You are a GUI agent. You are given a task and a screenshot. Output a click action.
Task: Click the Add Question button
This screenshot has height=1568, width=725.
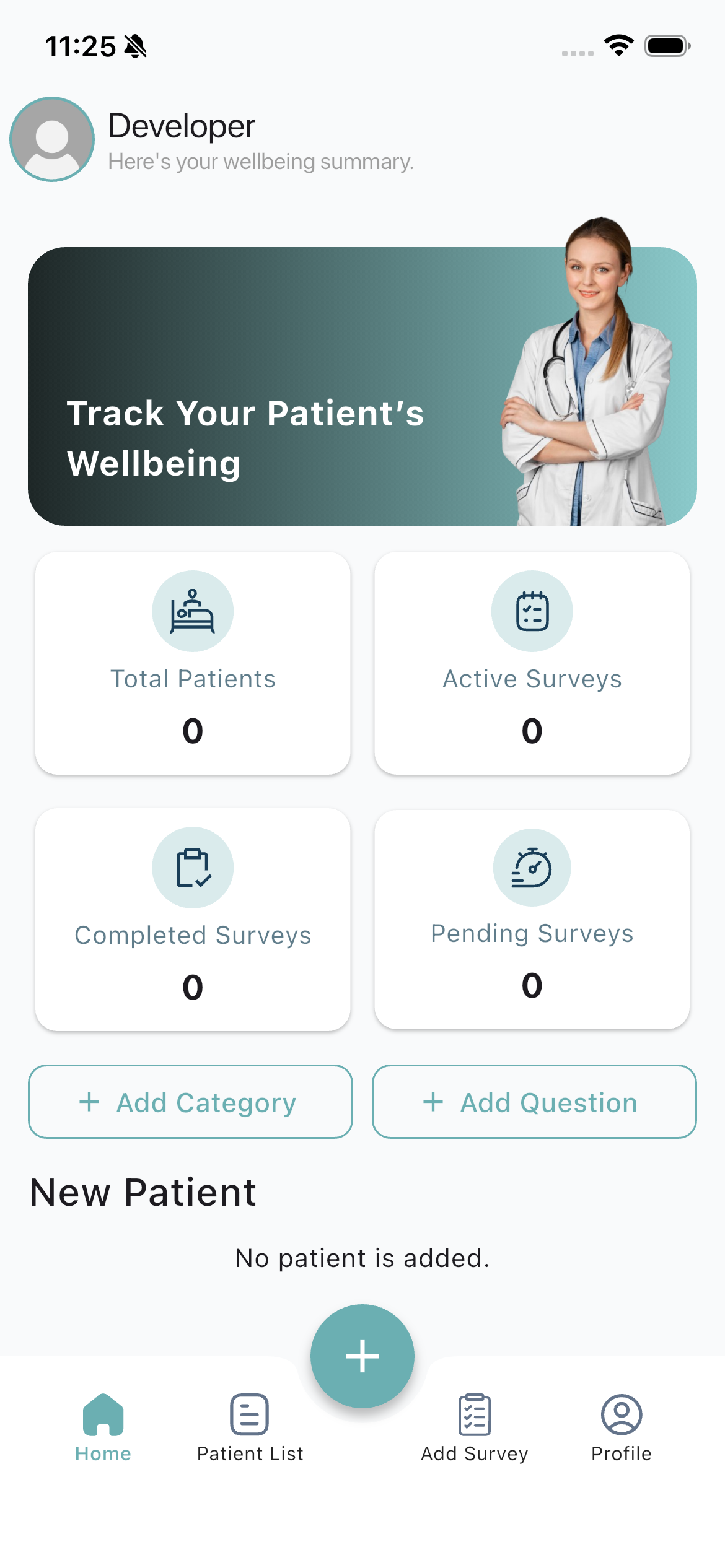tap(533, 1102)
